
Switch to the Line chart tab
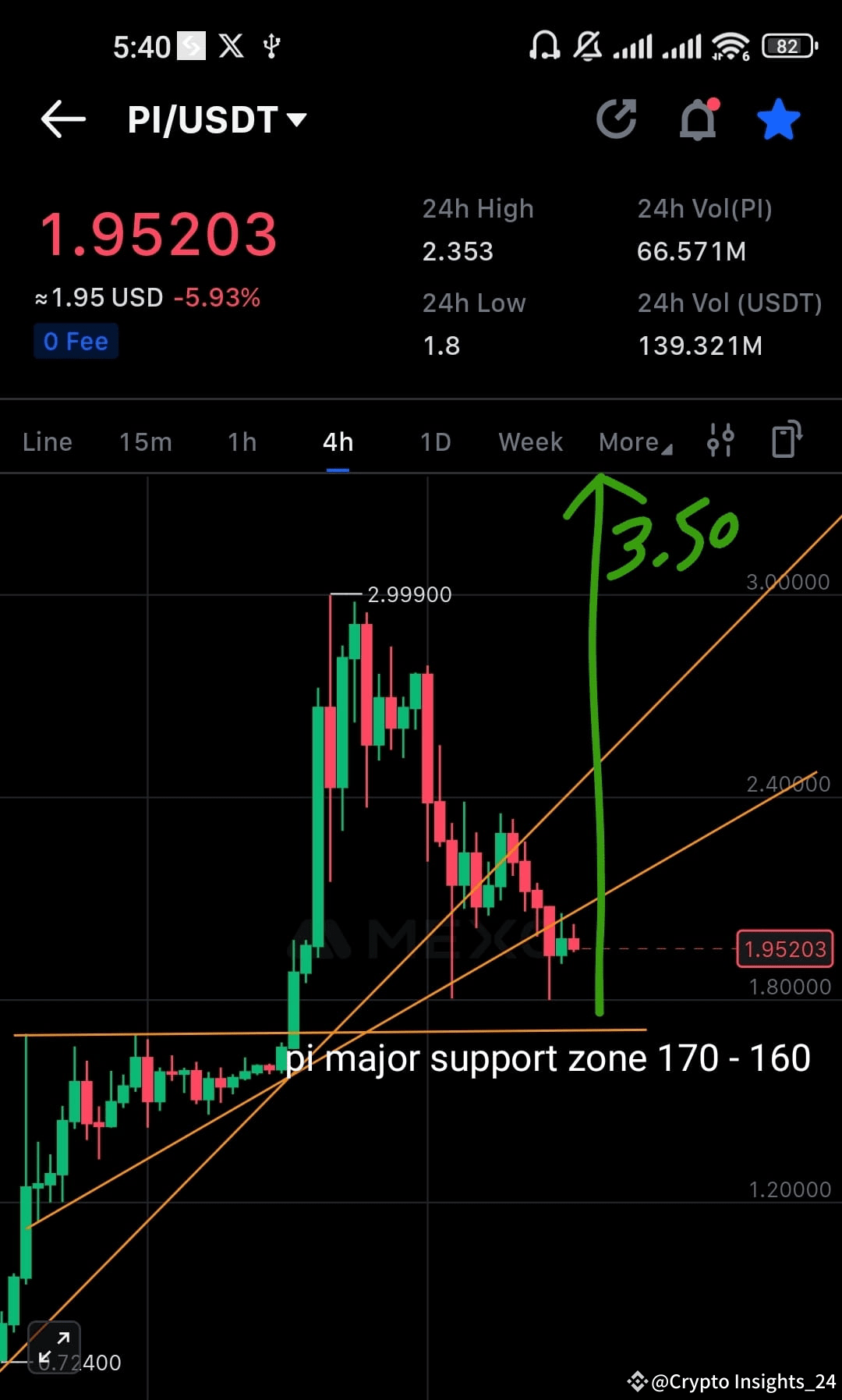(47, 441)
